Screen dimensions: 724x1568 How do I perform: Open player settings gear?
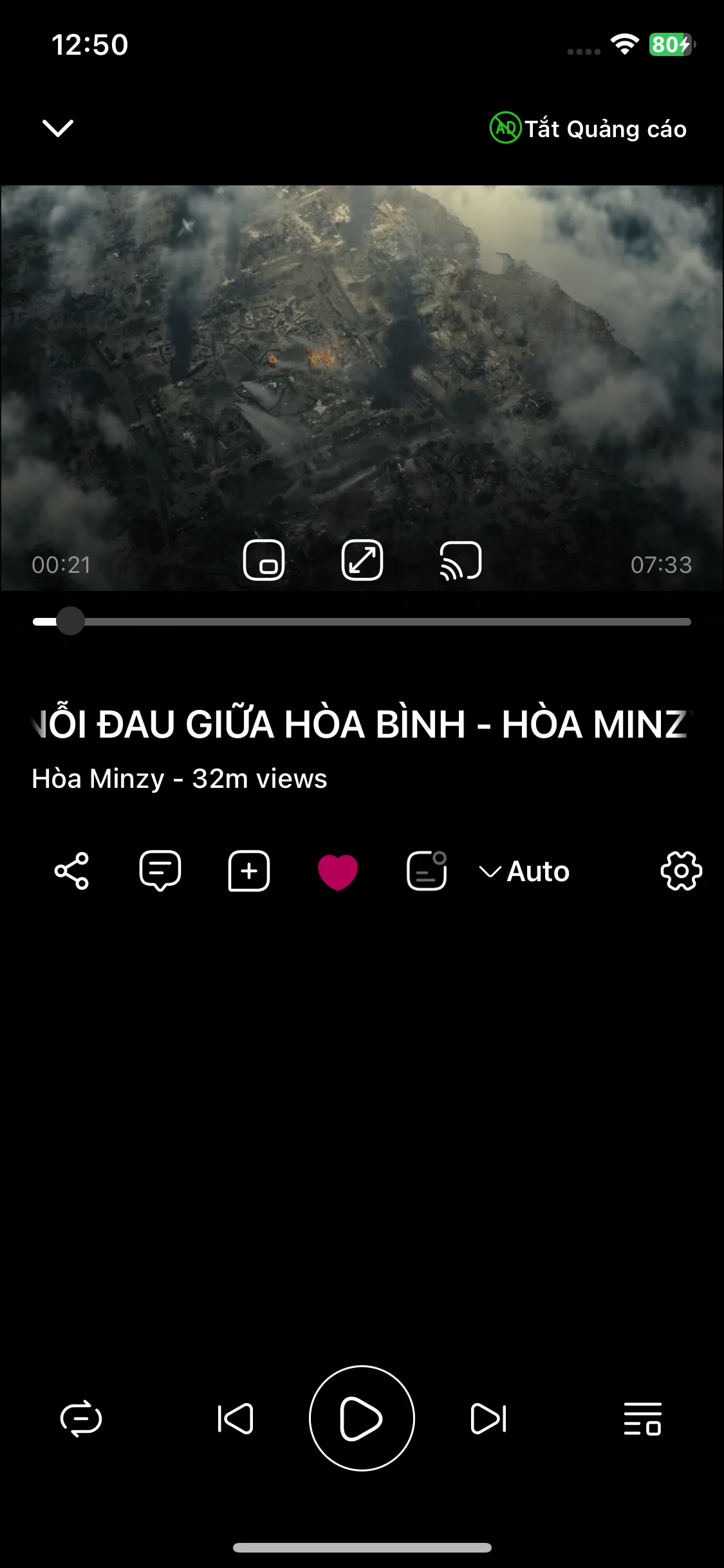click(x=681, y=872)
